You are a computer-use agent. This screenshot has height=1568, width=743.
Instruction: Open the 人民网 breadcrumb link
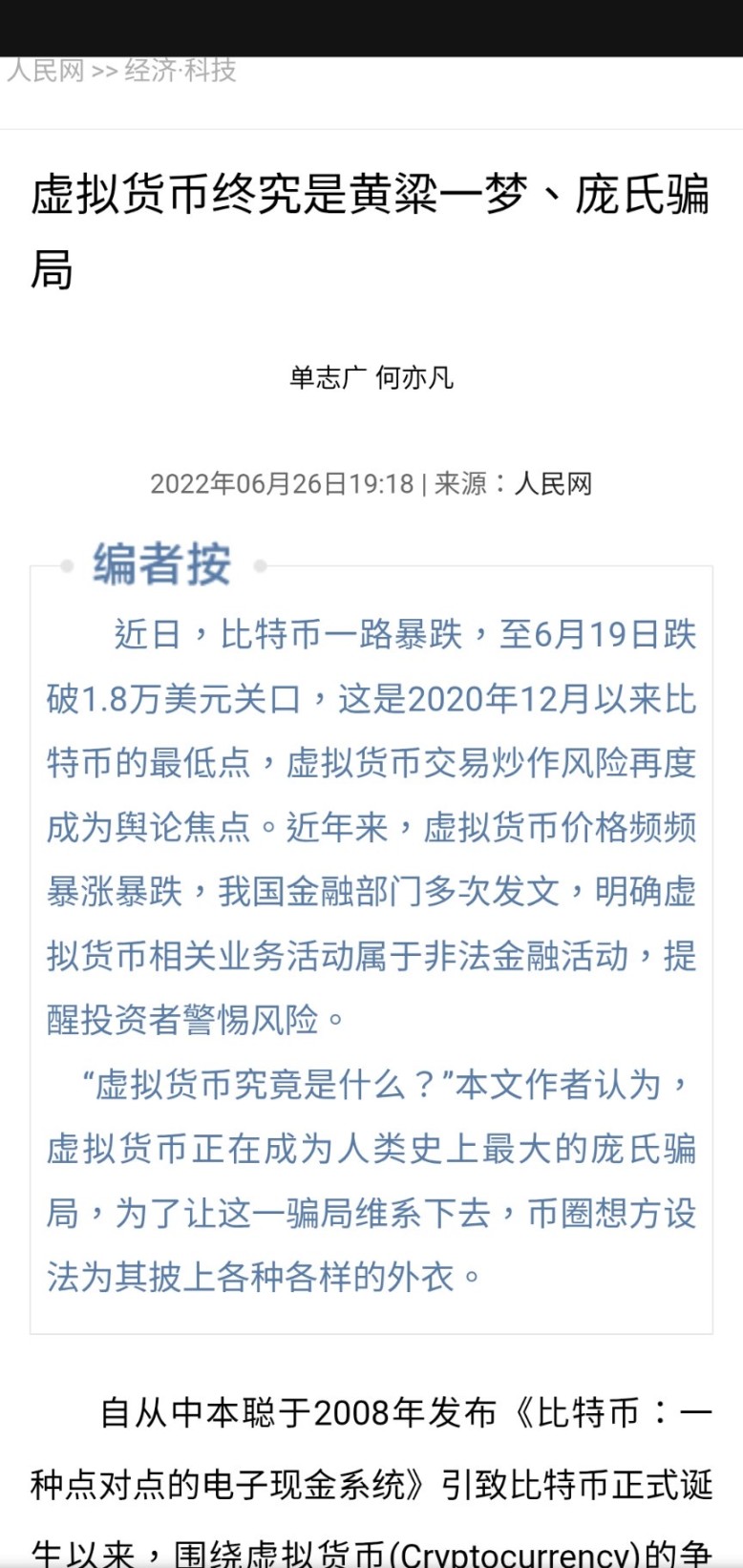(x=45, y=71)
